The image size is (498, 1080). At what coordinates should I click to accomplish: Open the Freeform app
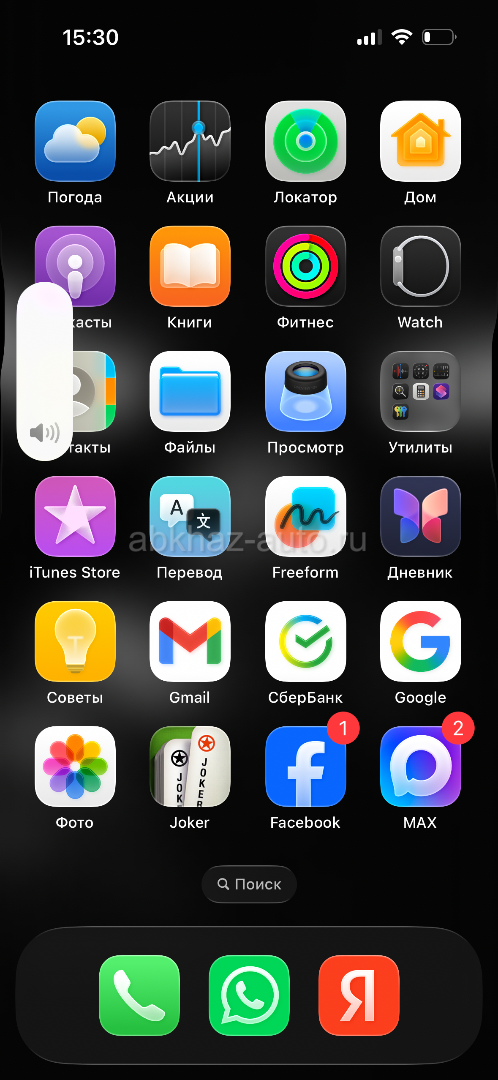tap(305, 516)
